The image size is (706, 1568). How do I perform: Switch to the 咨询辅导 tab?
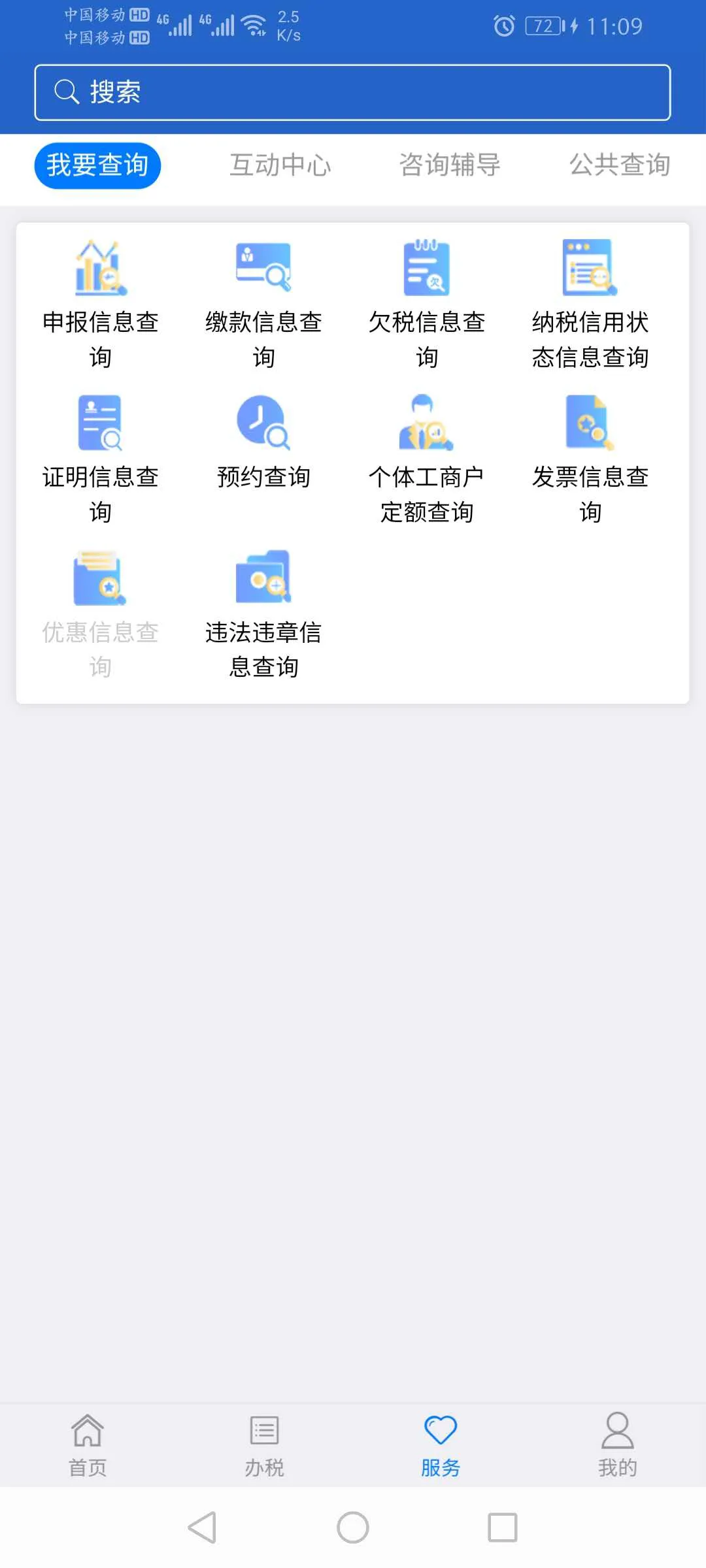click(x=450, y=165)
